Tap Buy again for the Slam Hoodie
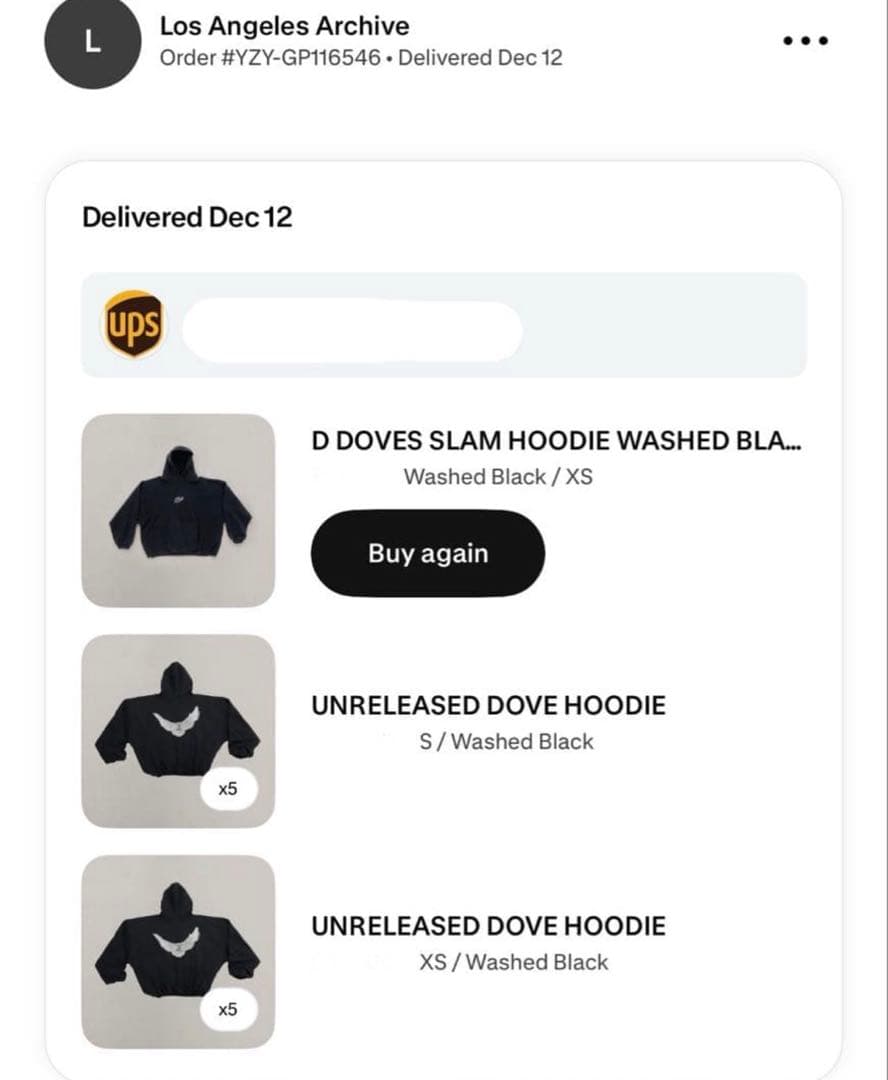The width and height of the screenshot is (888, 1080). [427, 554]
